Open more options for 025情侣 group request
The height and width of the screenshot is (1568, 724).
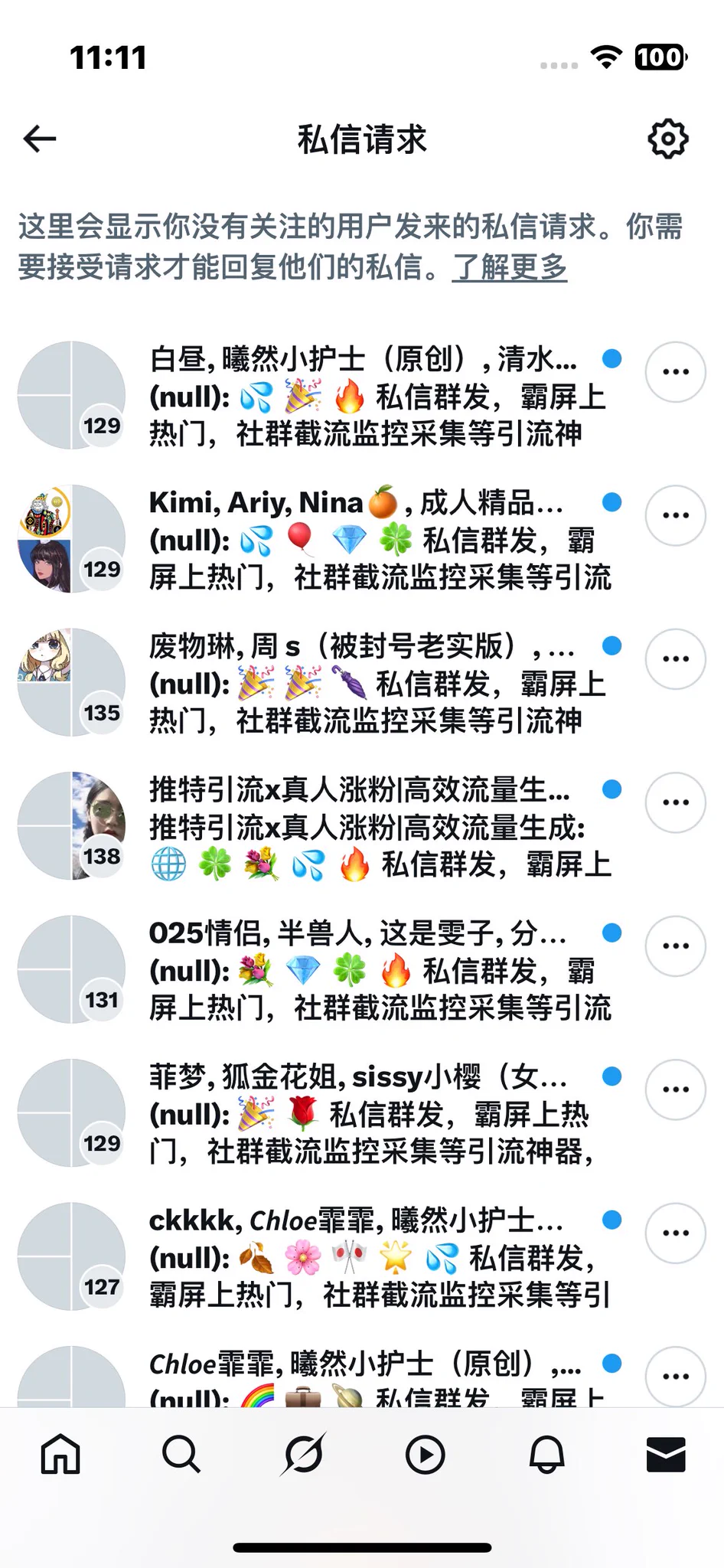pos(675,946)
